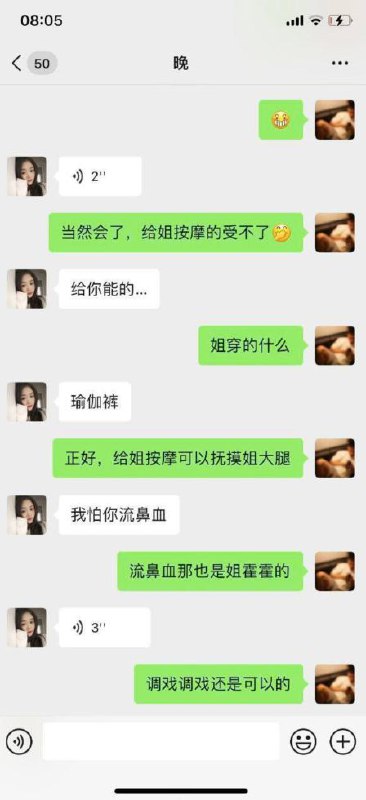Open the plus attachments menu
366x800 pixels.
click(343, 741)
